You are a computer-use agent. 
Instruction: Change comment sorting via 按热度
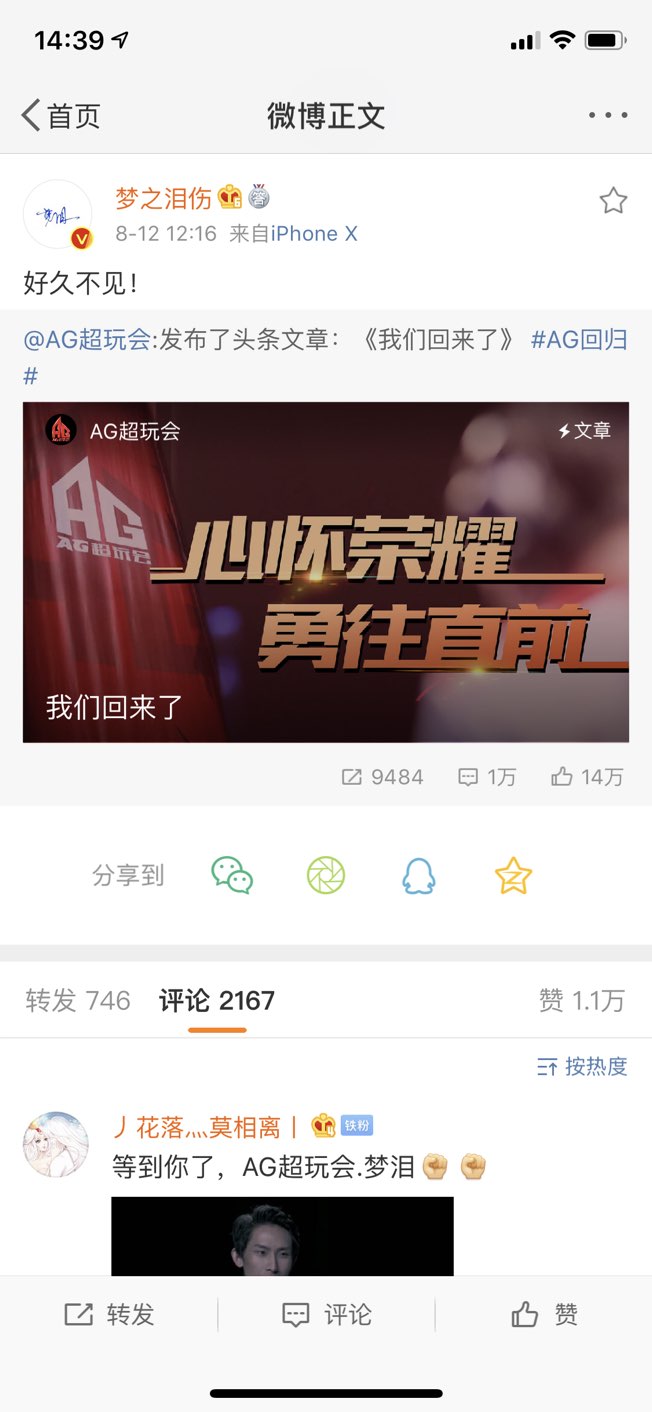582,1067
